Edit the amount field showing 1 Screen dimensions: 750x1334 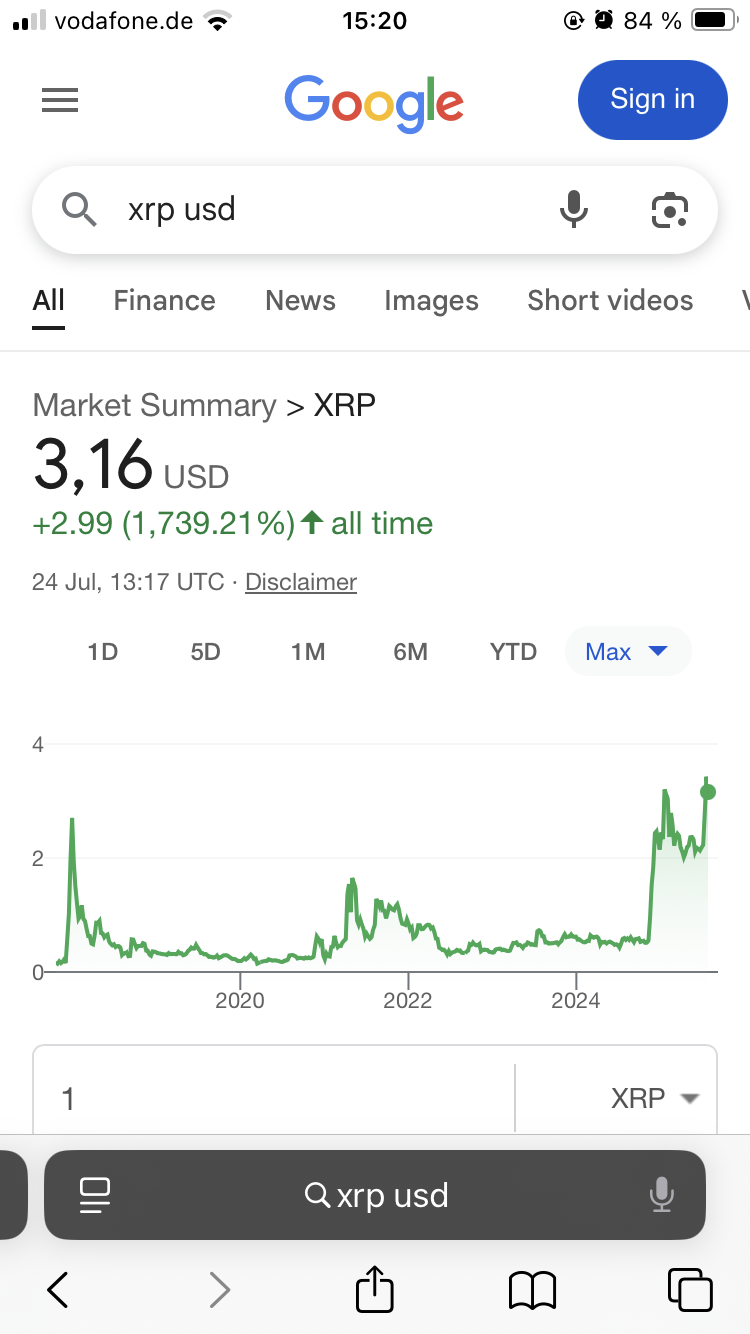[273, 1099]
